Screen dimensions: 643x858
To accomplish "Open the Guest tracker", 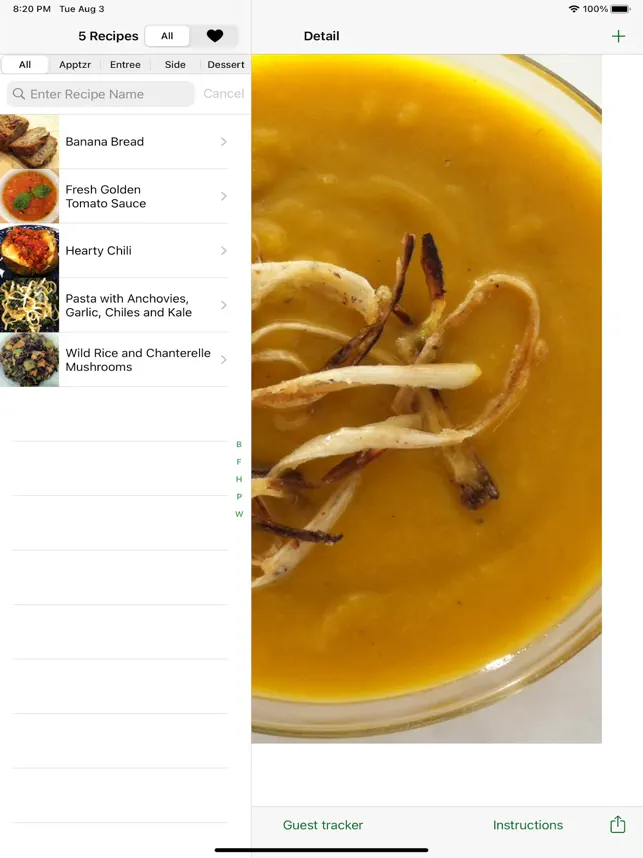I will click(x=322, y=825).
